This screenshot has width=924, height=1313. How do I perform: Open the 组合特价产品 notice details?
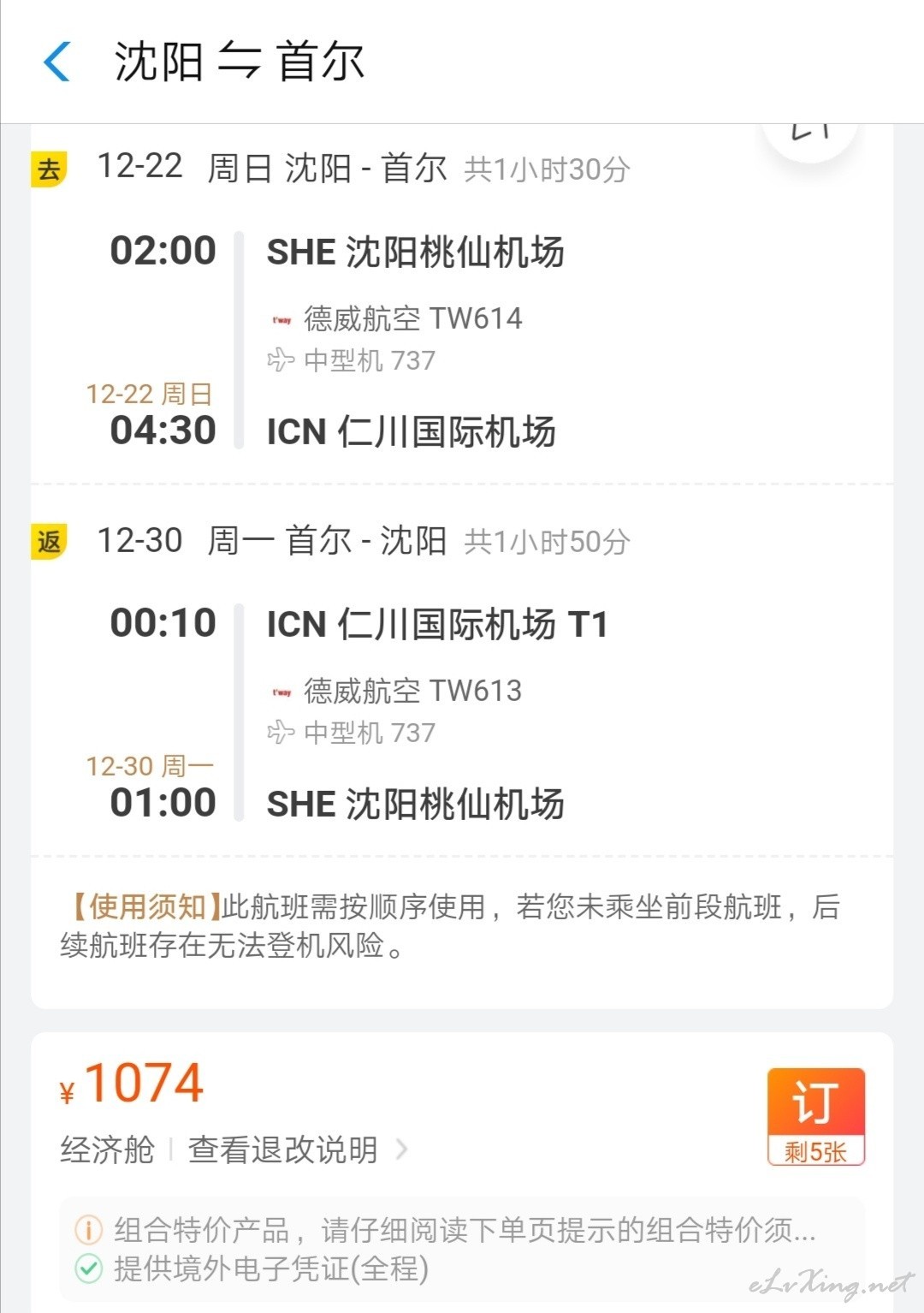(x=462, y=1230)
